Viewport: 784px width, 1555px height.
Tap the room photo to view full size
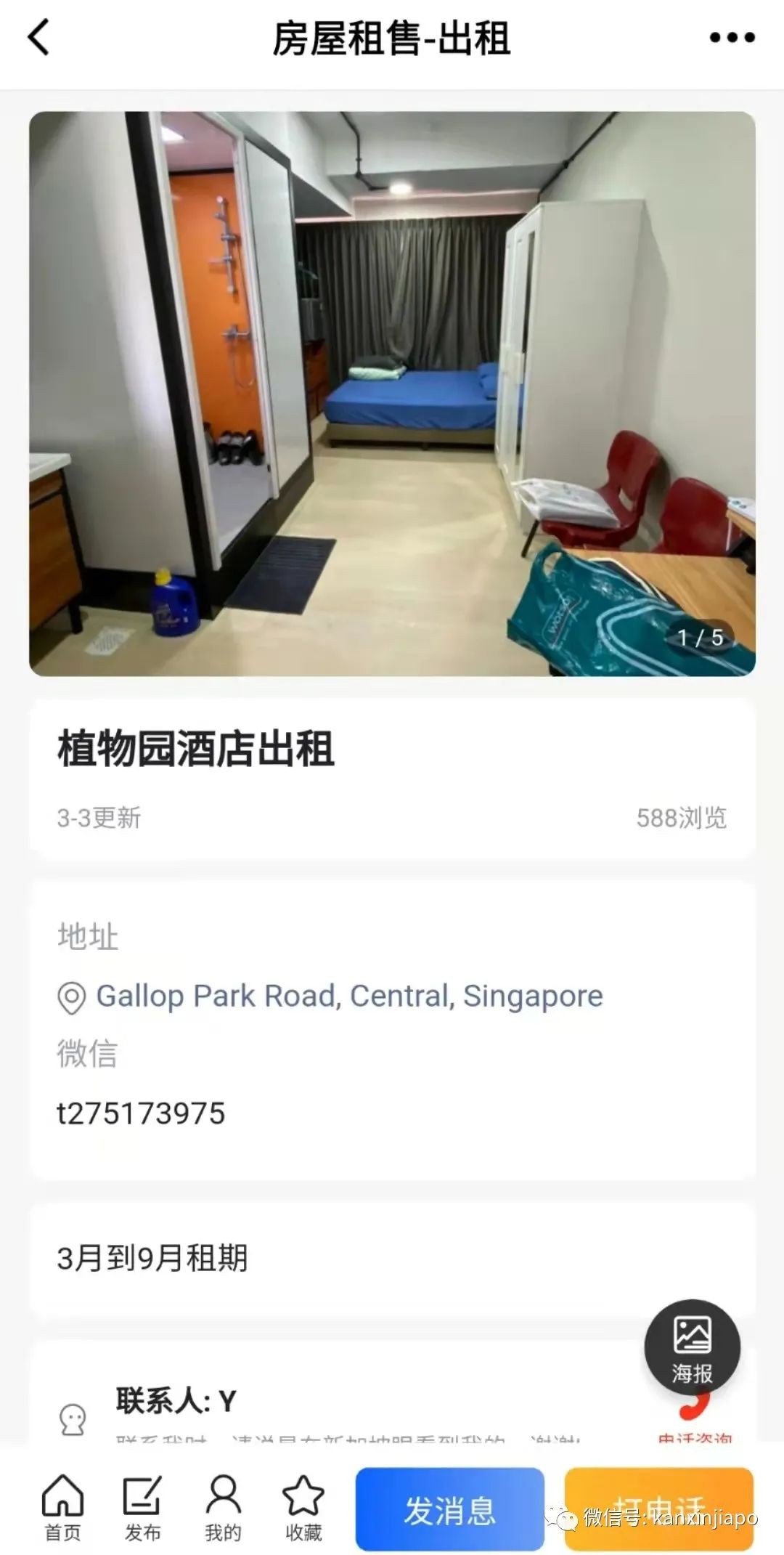click(392, 392)
